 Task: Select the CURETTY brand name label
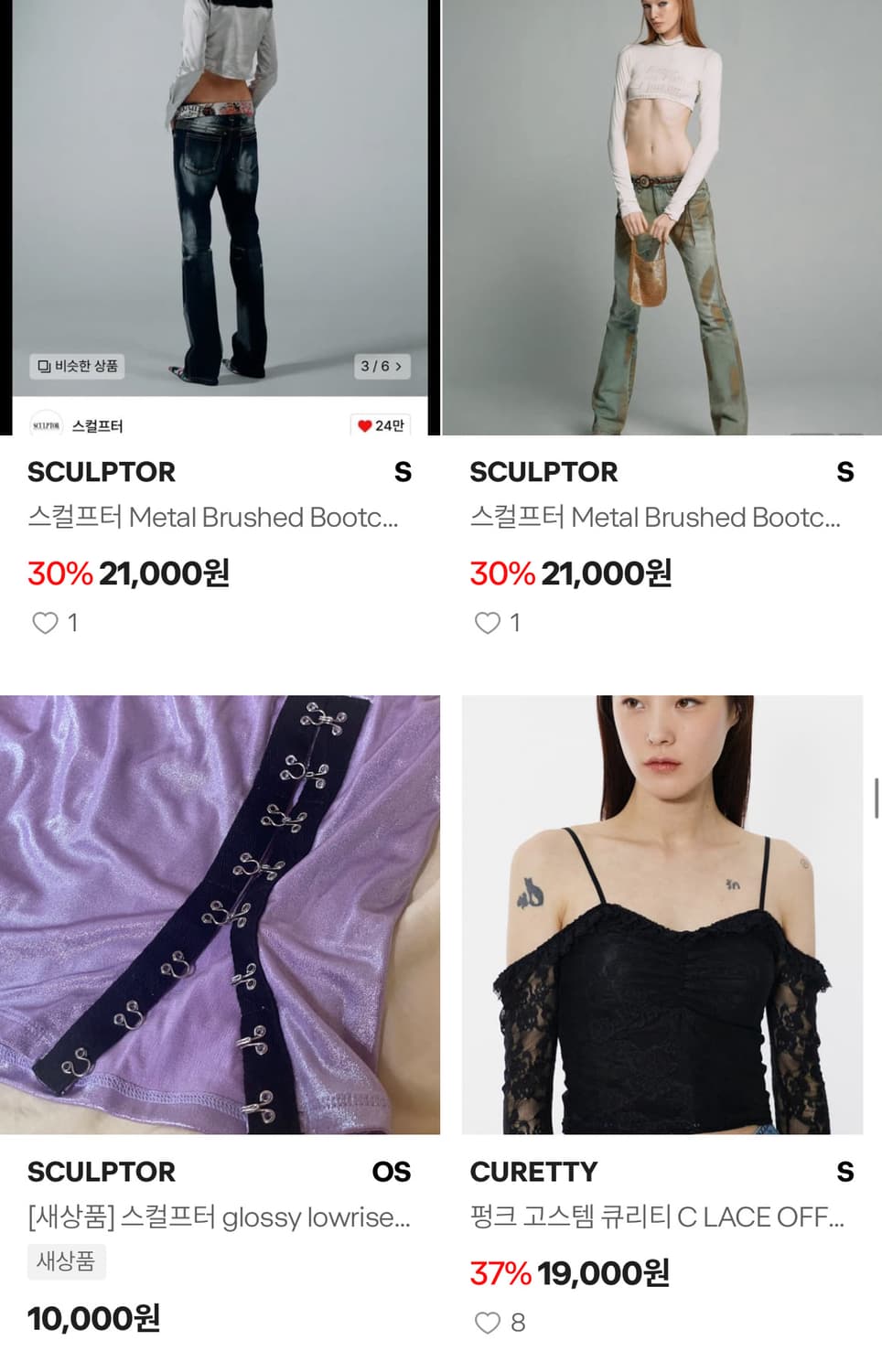533,1172
